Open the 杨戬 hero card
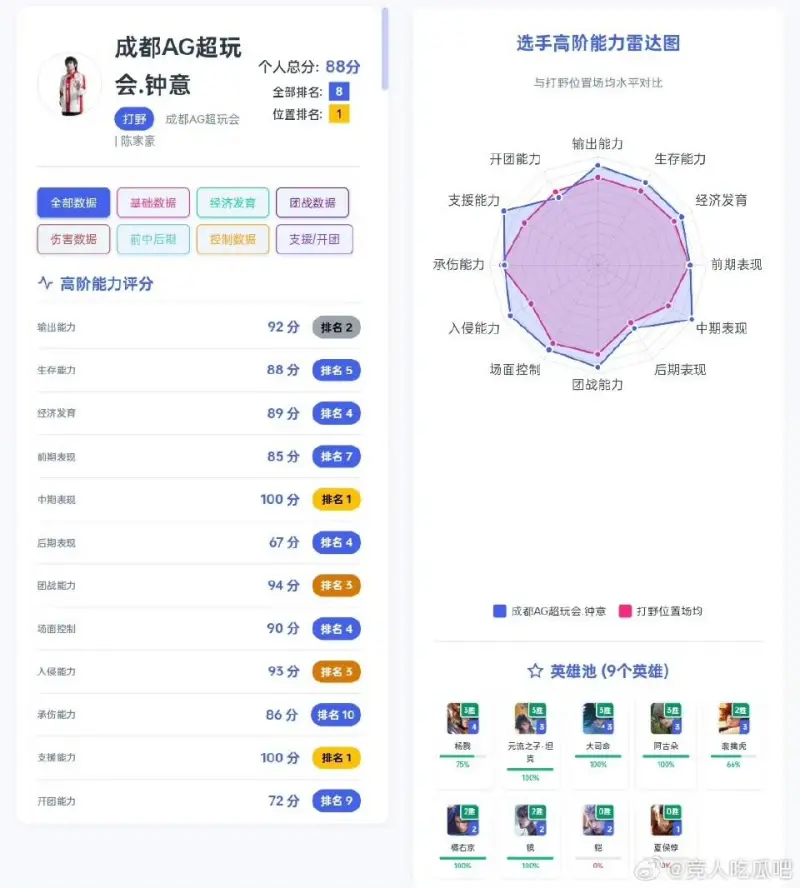800x888 pixels. point(462,735)
